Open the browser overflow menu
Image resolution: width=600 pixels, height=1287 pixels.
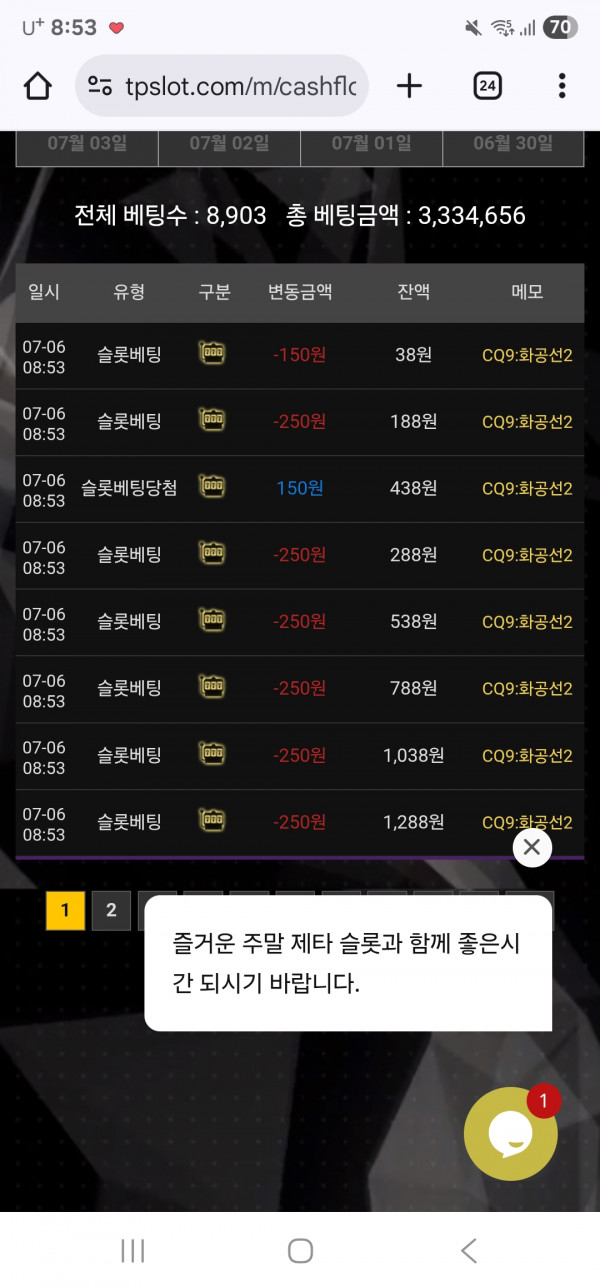562,86
